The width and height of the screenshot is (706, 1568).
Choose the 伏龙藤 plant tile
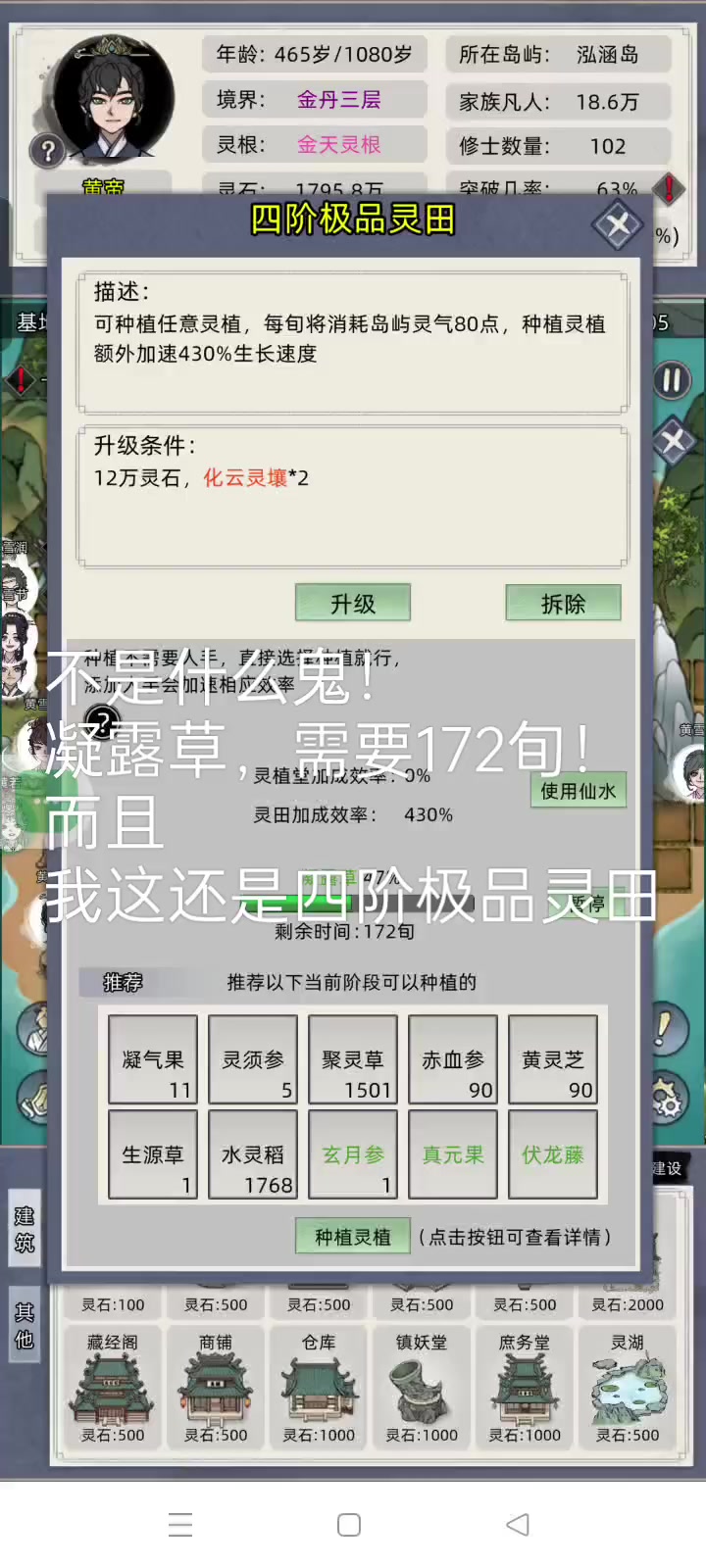point(553,1154)
